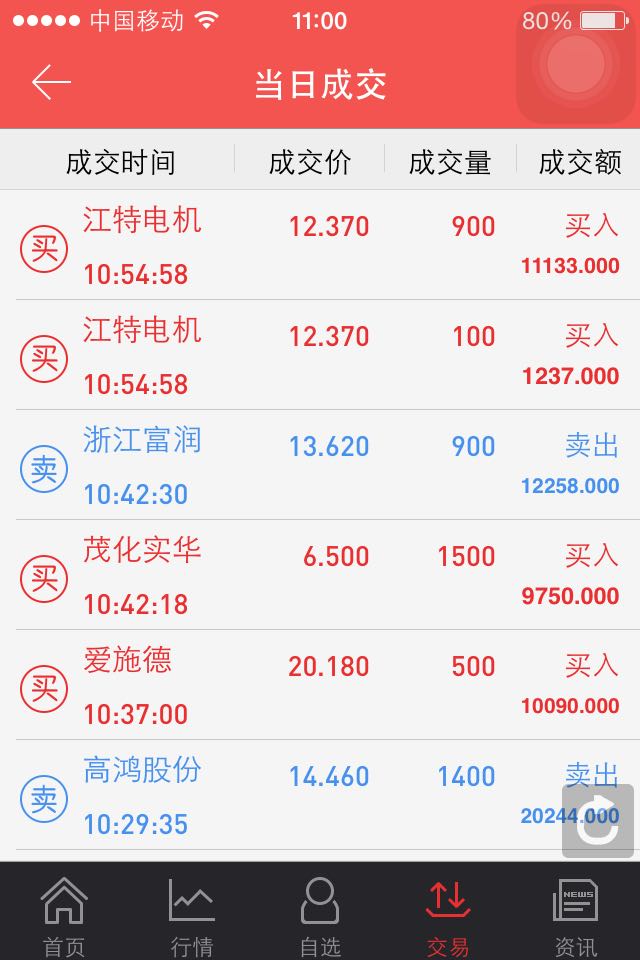Go back using the top-left arrow
The image size is (640, 960).
pyautogui.click(x=50, y=83)
